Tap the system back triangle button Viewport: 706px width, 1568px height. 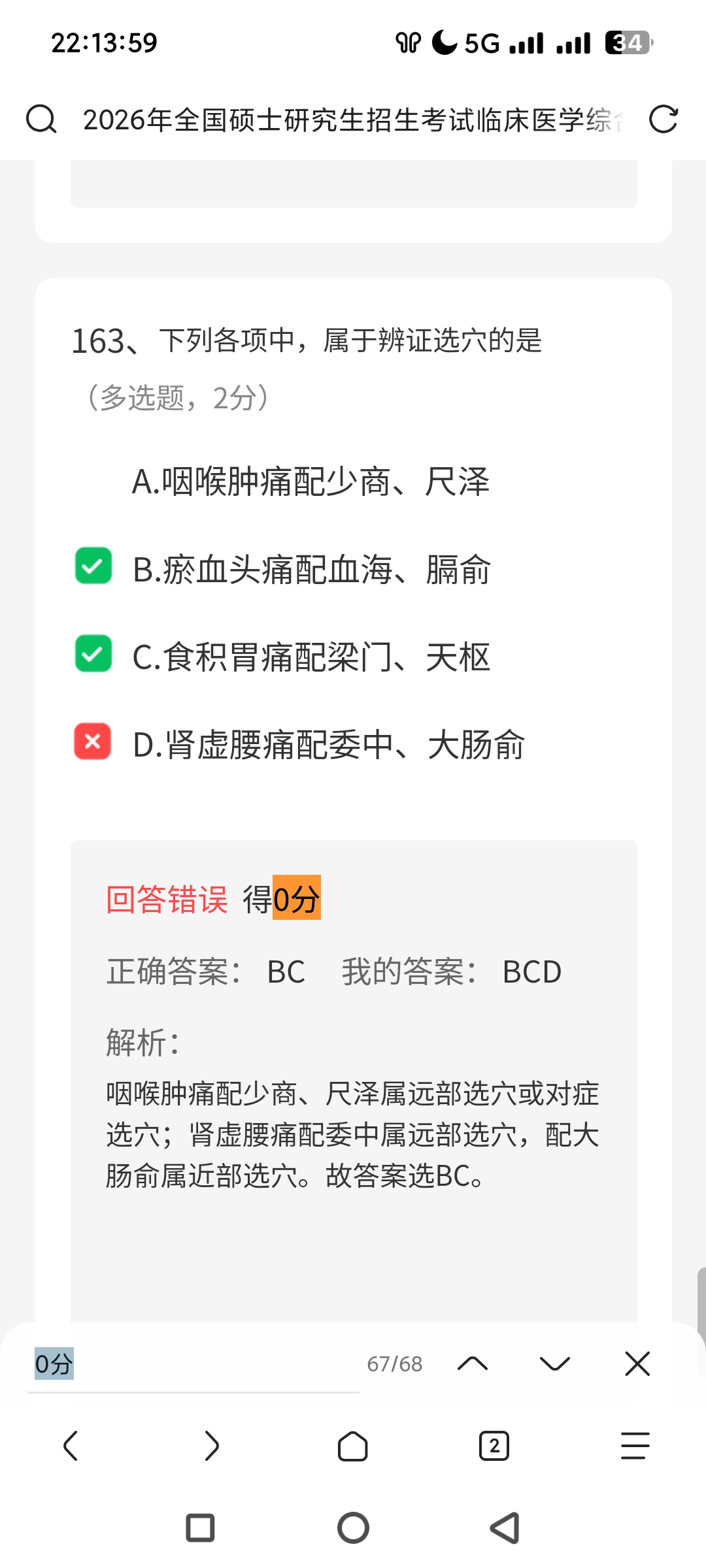(x=505, y=1528)
